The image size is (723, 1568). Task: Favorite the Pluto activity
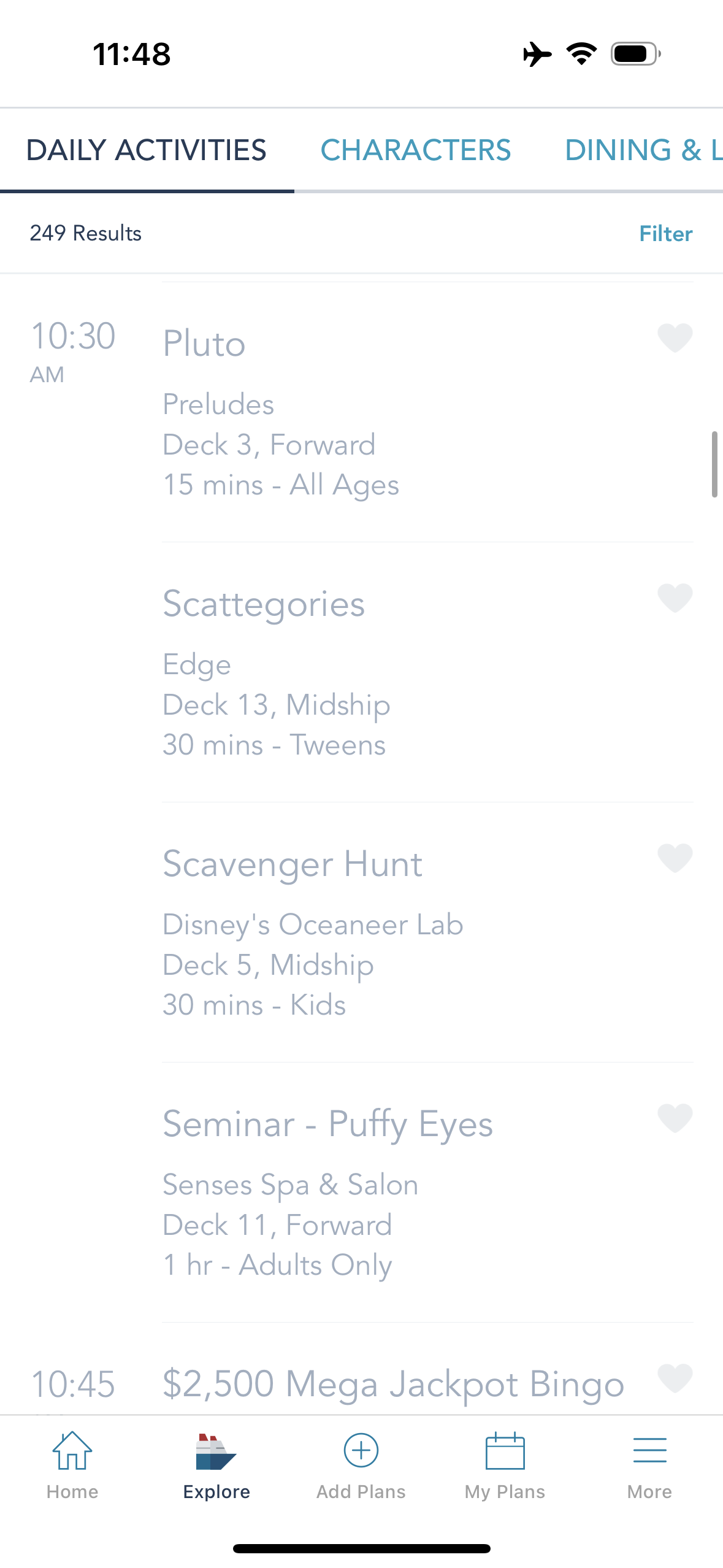pos(675,337)
